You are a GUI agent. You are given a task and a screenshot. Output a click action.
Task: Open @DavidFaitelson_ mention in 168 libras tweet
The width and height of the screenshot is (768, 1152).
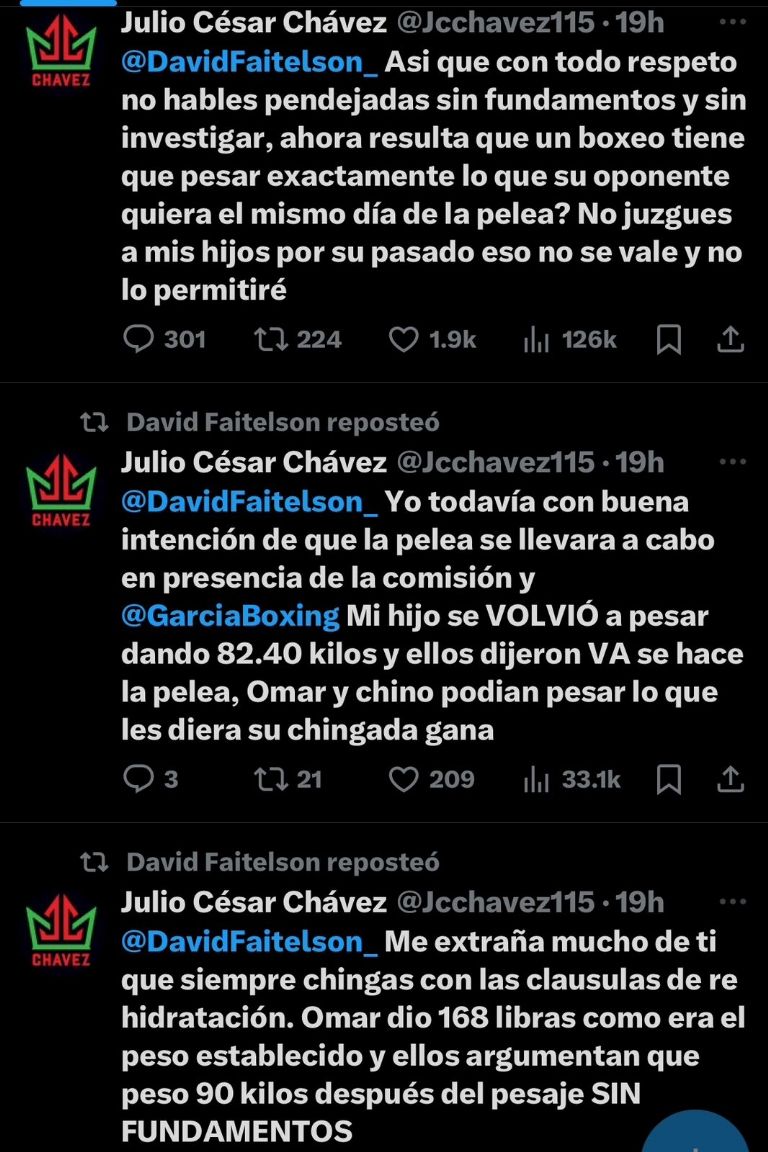pyautogui.click(x=249, y=942)
